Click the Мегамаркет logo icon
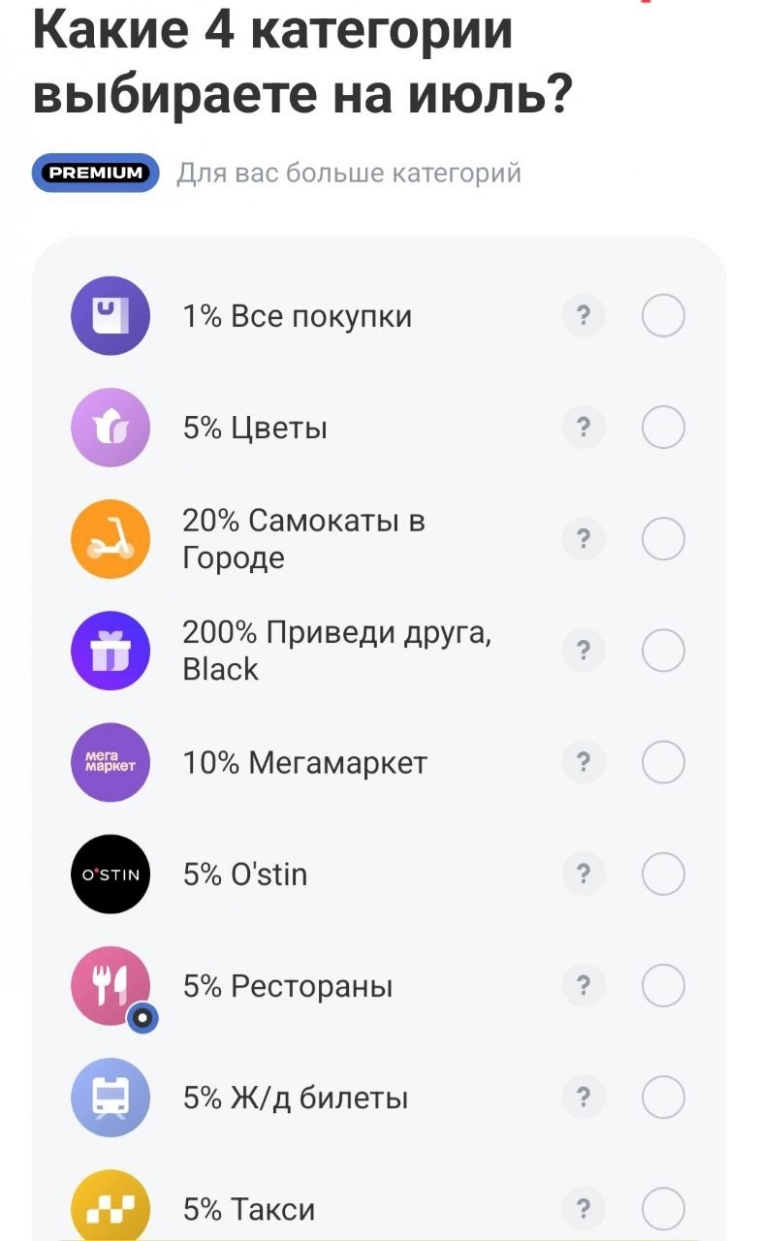The width and height of the screenshot is (758, 1241). 110,763
